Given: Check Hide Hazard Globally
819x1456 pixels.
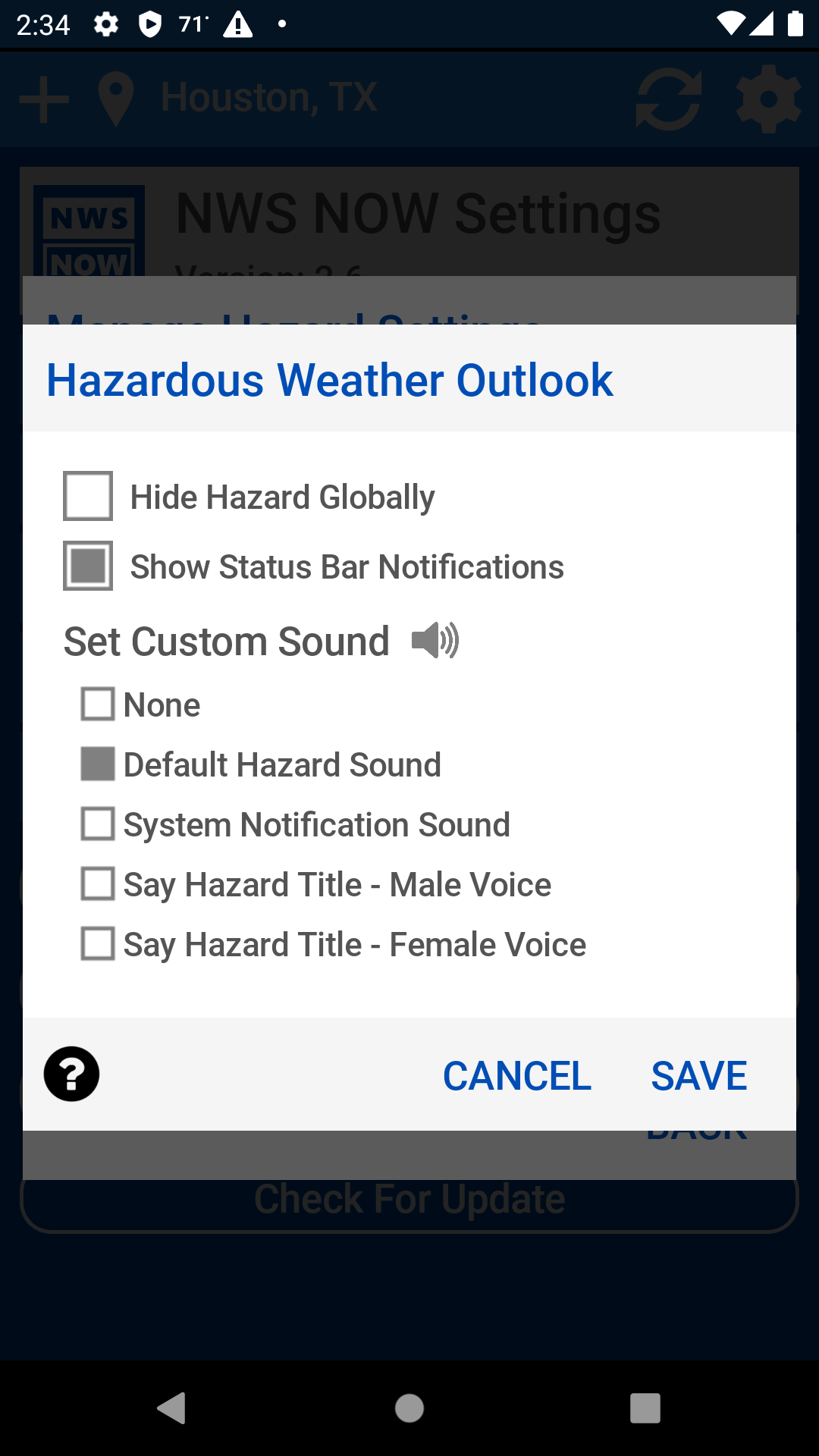Looking at the screenshot, I should tap(88, 496).
